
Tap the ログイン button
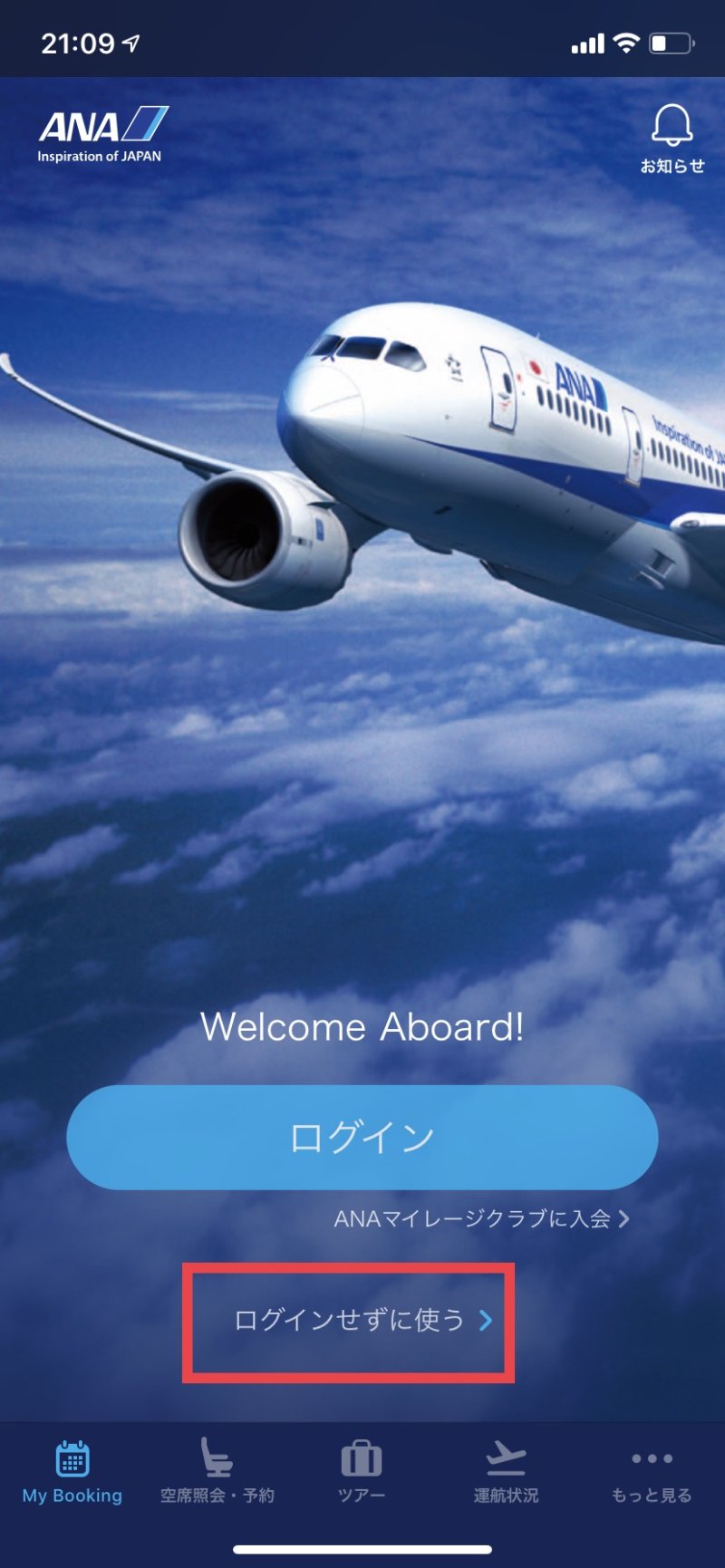362,1137
